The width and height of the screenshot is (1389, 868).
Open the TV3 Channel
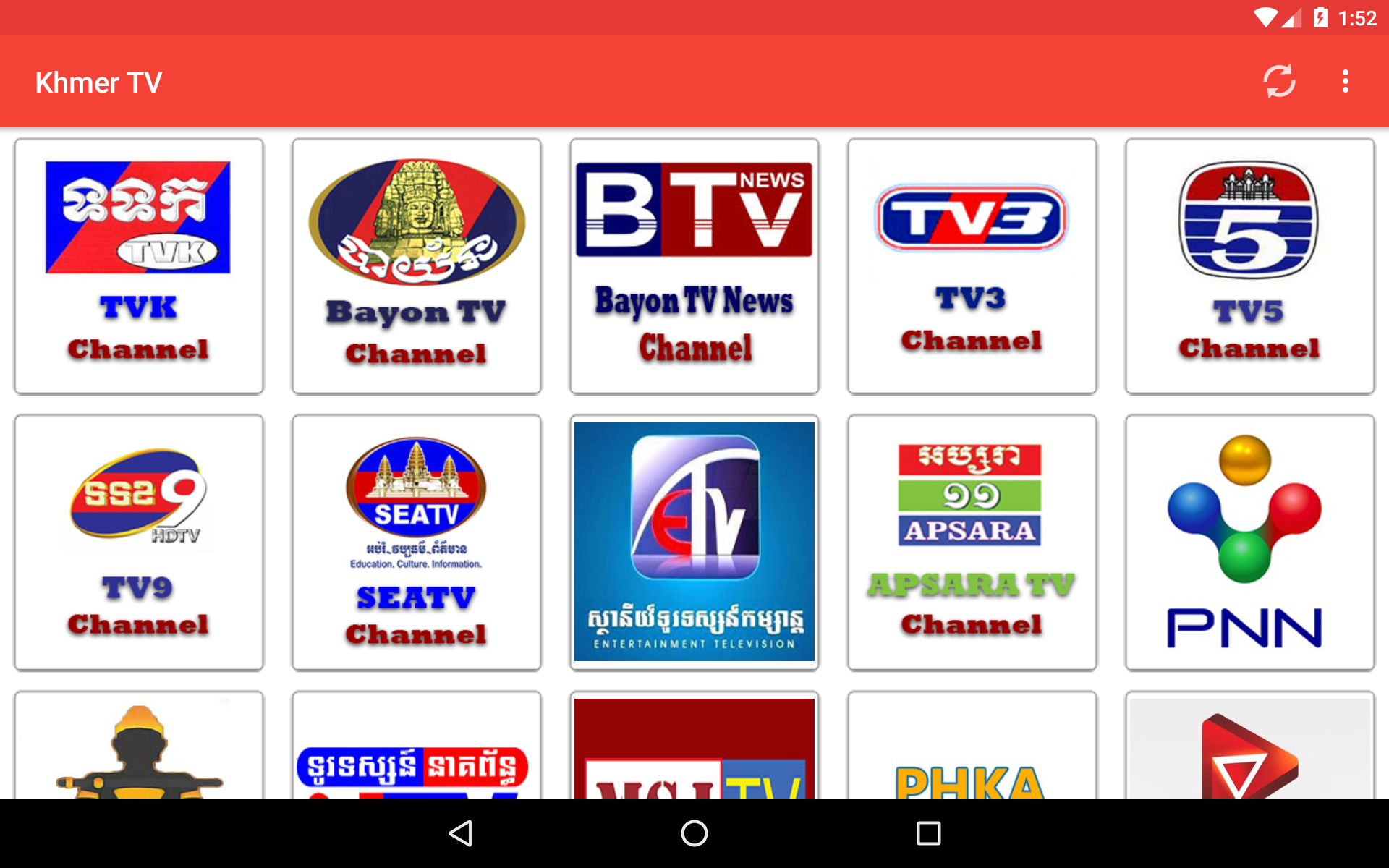click(x=972, y=266)
